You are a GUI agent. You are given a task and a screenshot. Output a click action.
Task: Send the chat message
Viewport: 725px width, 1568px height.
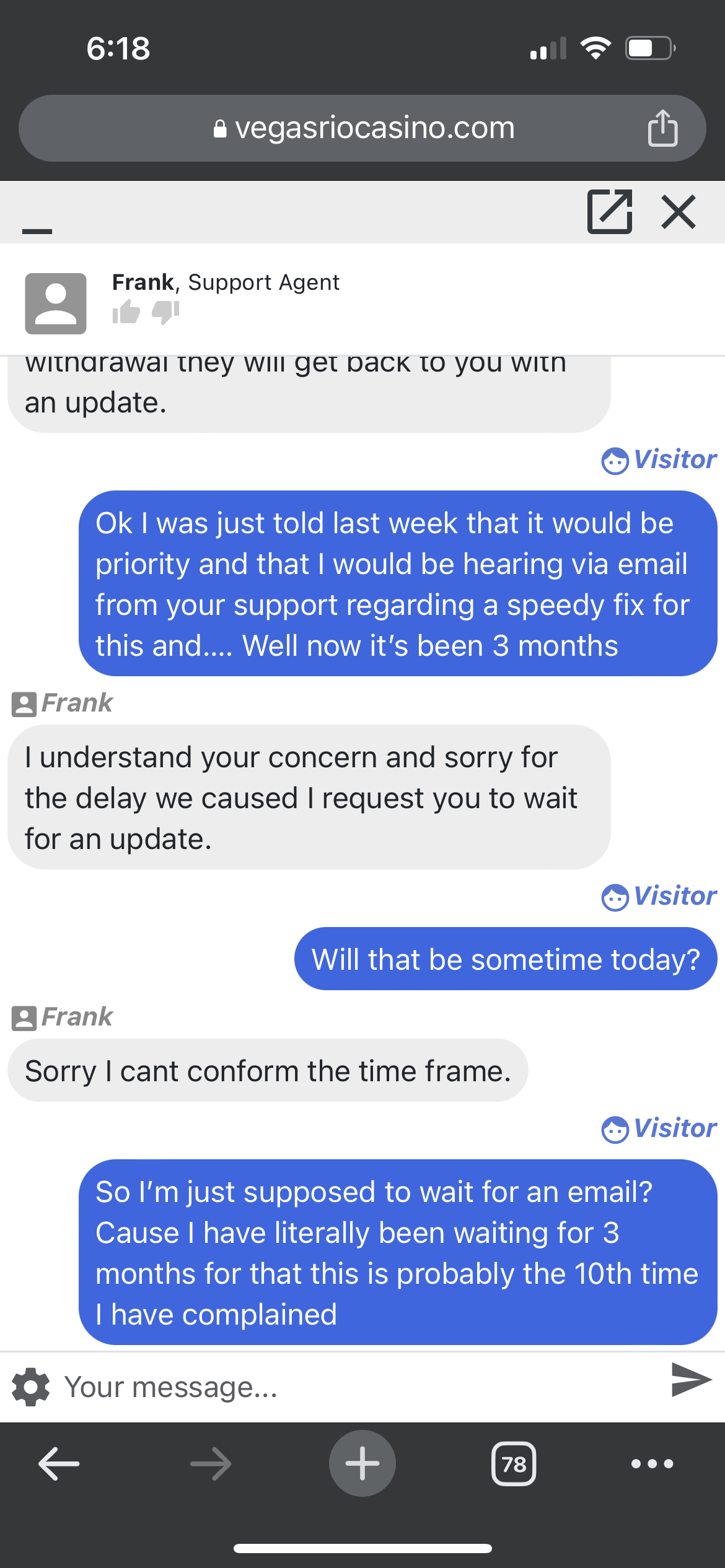pyautogui.click(x=691, y=1380)
